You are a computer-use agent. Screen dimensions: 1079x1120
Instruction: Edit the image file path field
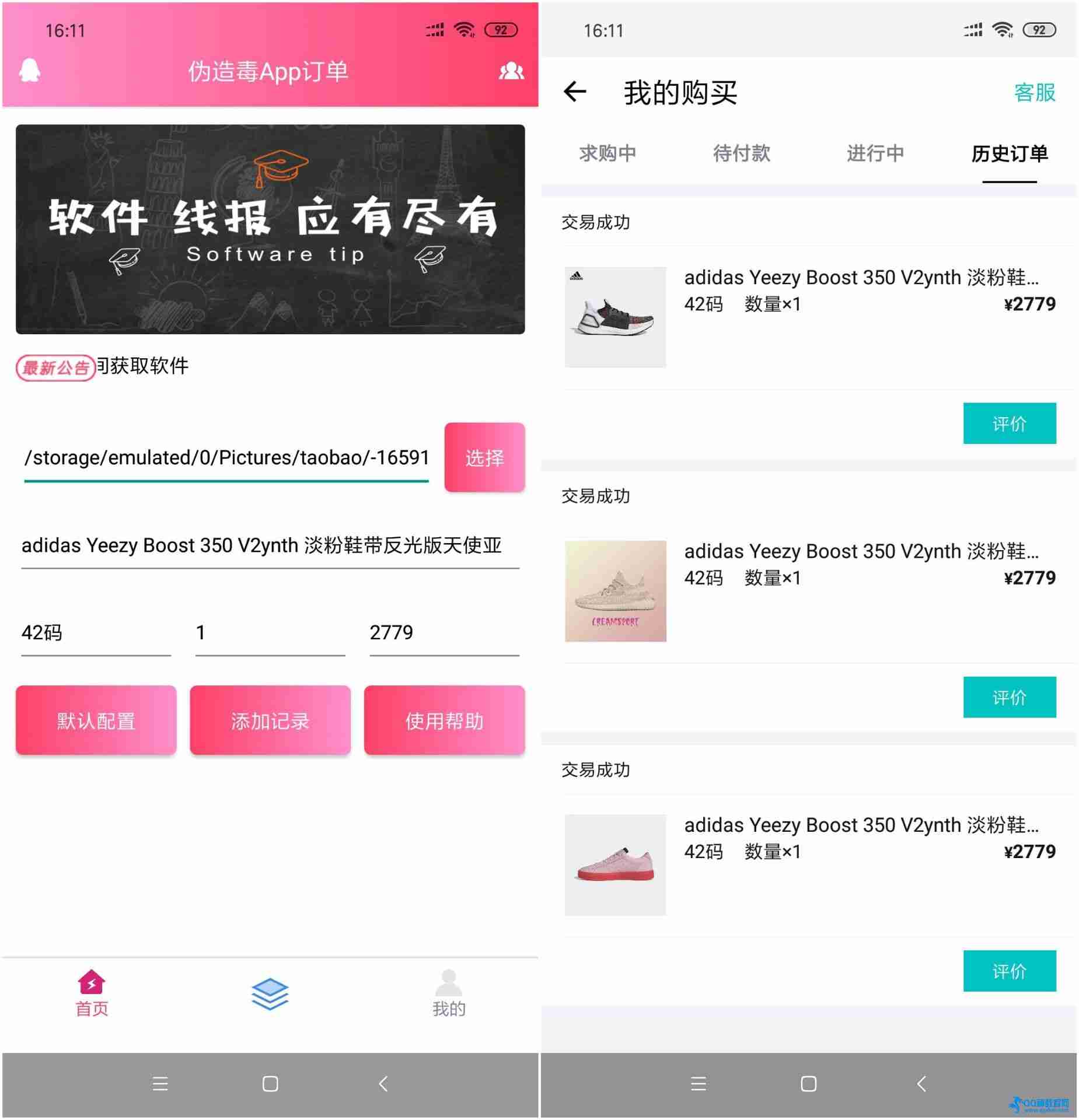click(x=226, y=457)
